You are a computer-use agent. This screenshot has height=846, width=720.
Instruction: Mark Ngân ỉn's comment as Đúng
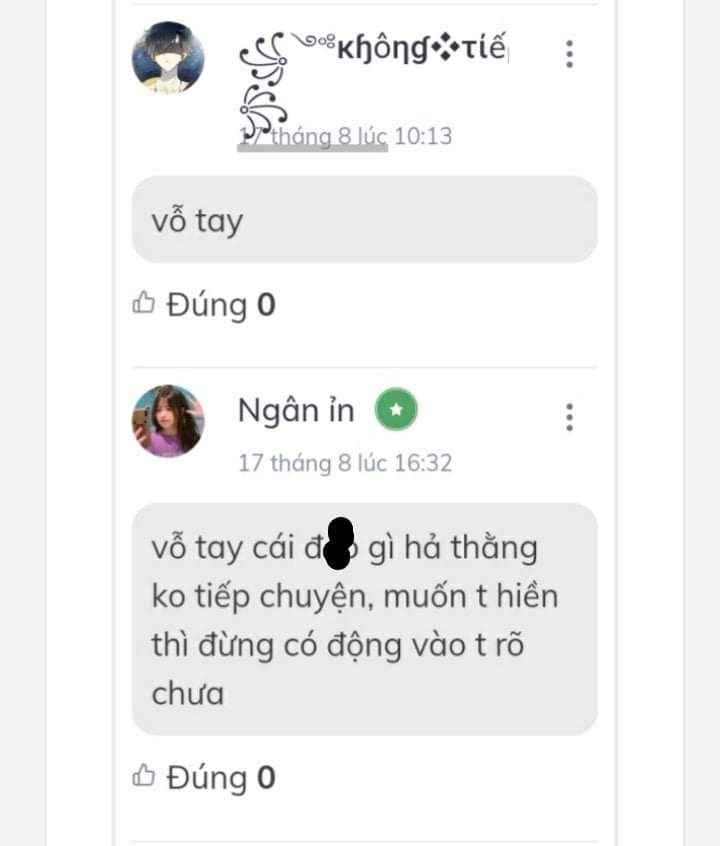(x=204, y=777)
